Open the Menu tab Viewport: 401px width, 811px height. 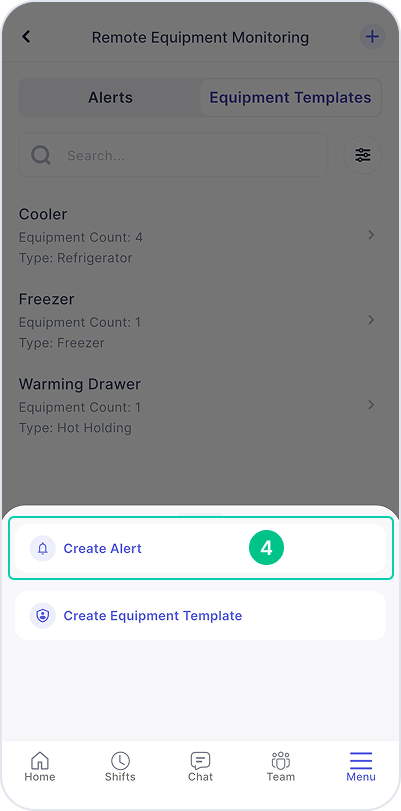click(361, 767)
